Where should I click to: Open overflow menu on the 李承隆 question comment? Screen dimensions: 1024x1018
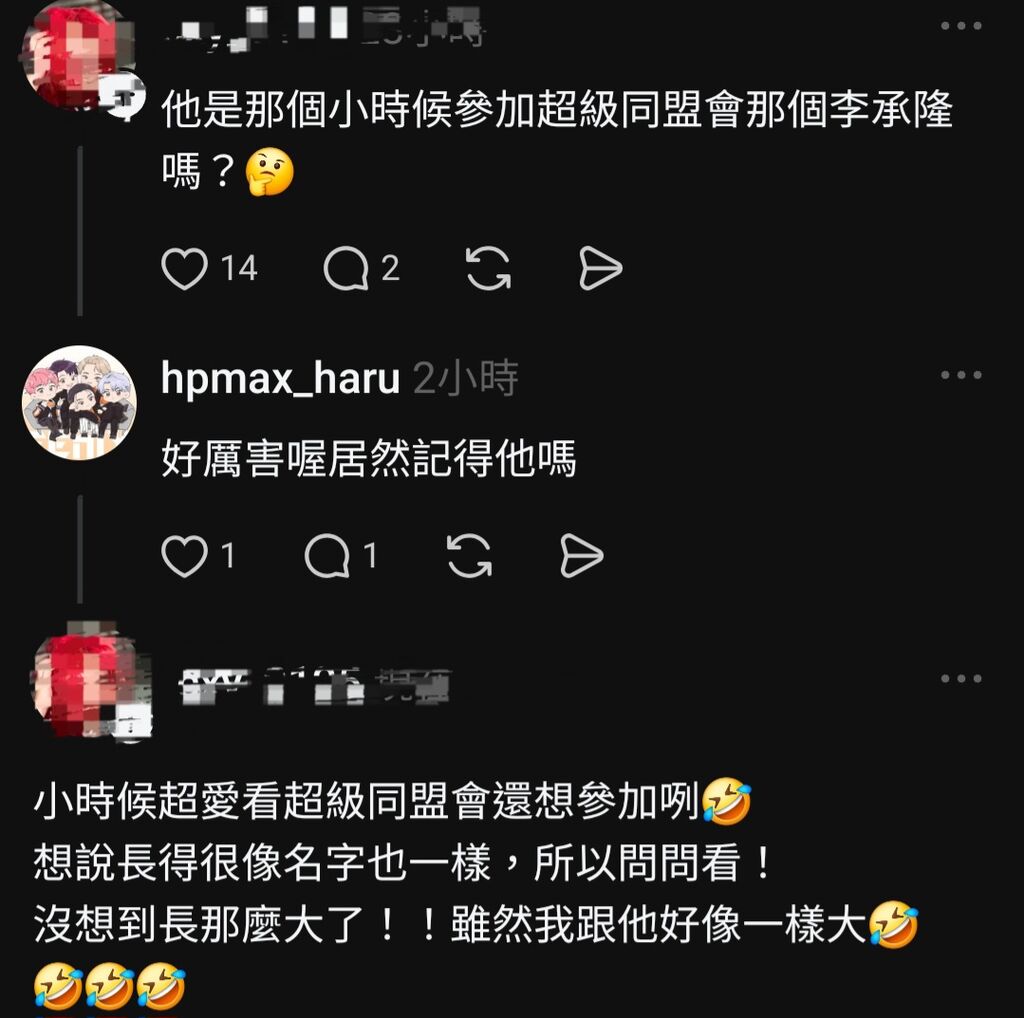(x=961, y=27)
